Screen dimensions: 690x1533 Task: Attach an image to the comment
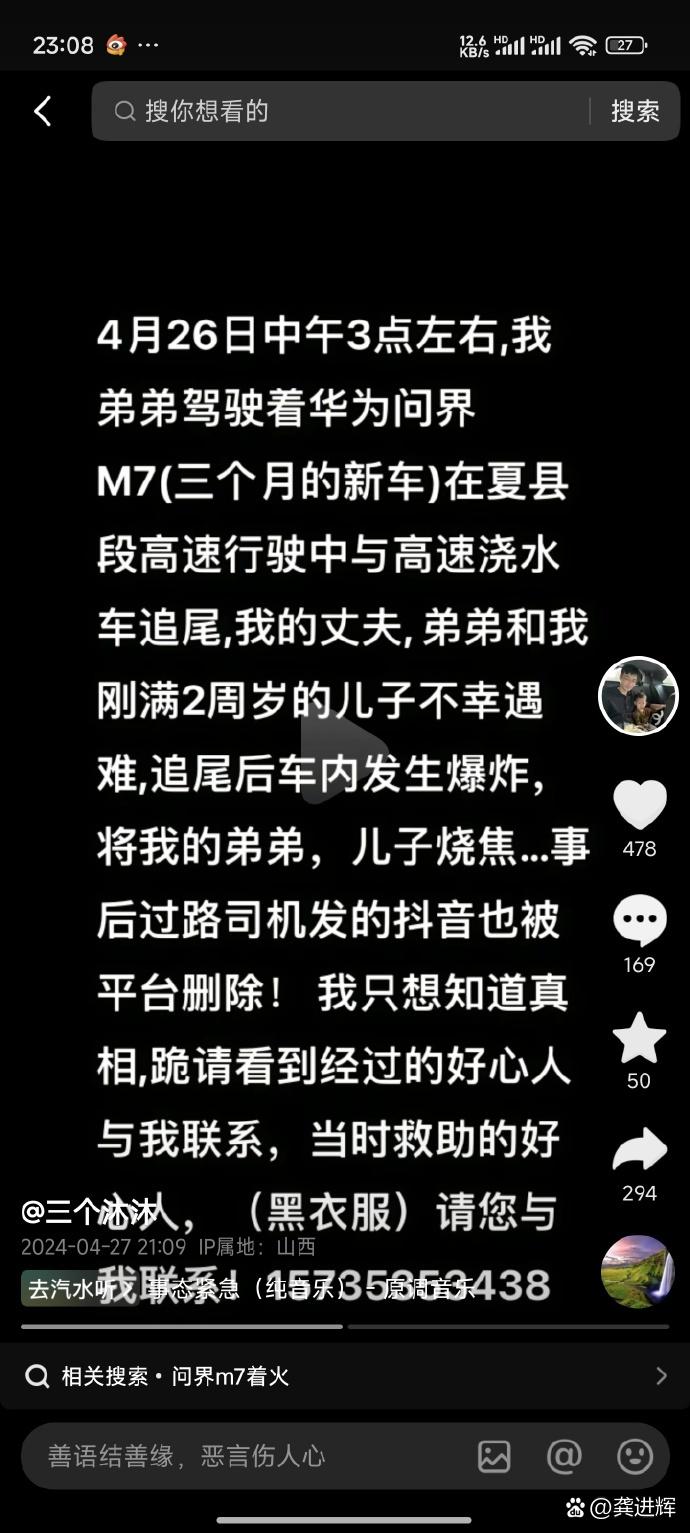click(494, 1456)
